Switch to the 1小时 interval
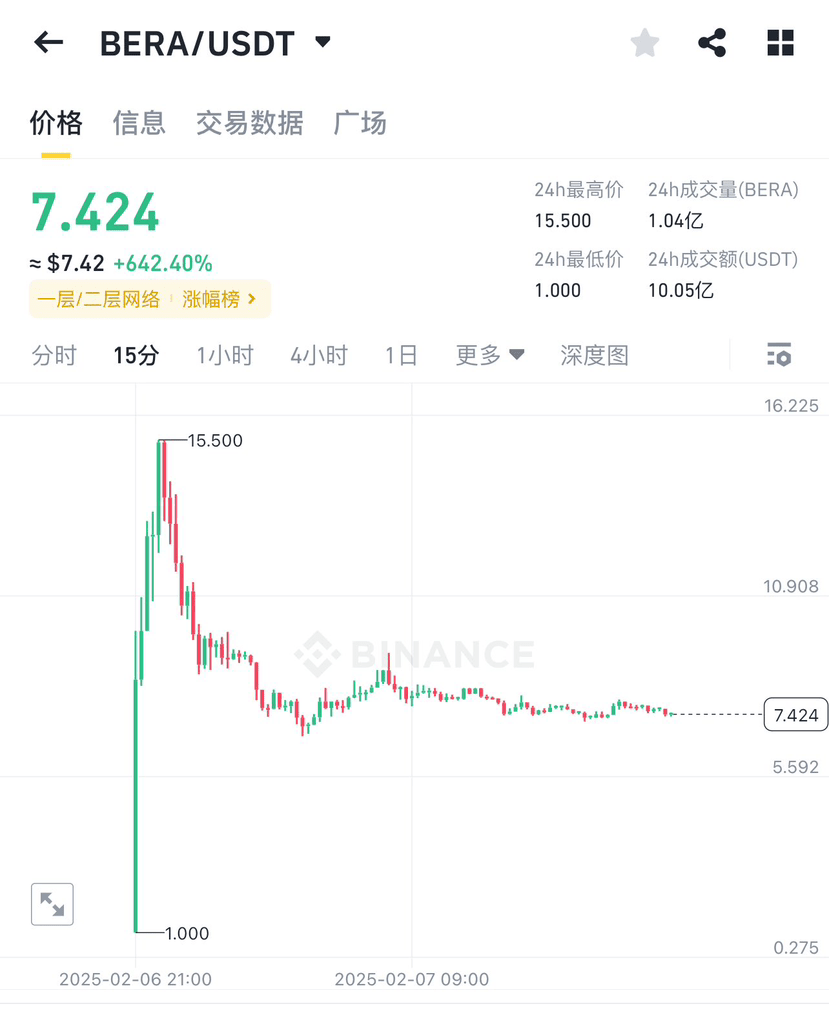The height and width of the screenshot is (1015, 829). click(x=224, y=355)
